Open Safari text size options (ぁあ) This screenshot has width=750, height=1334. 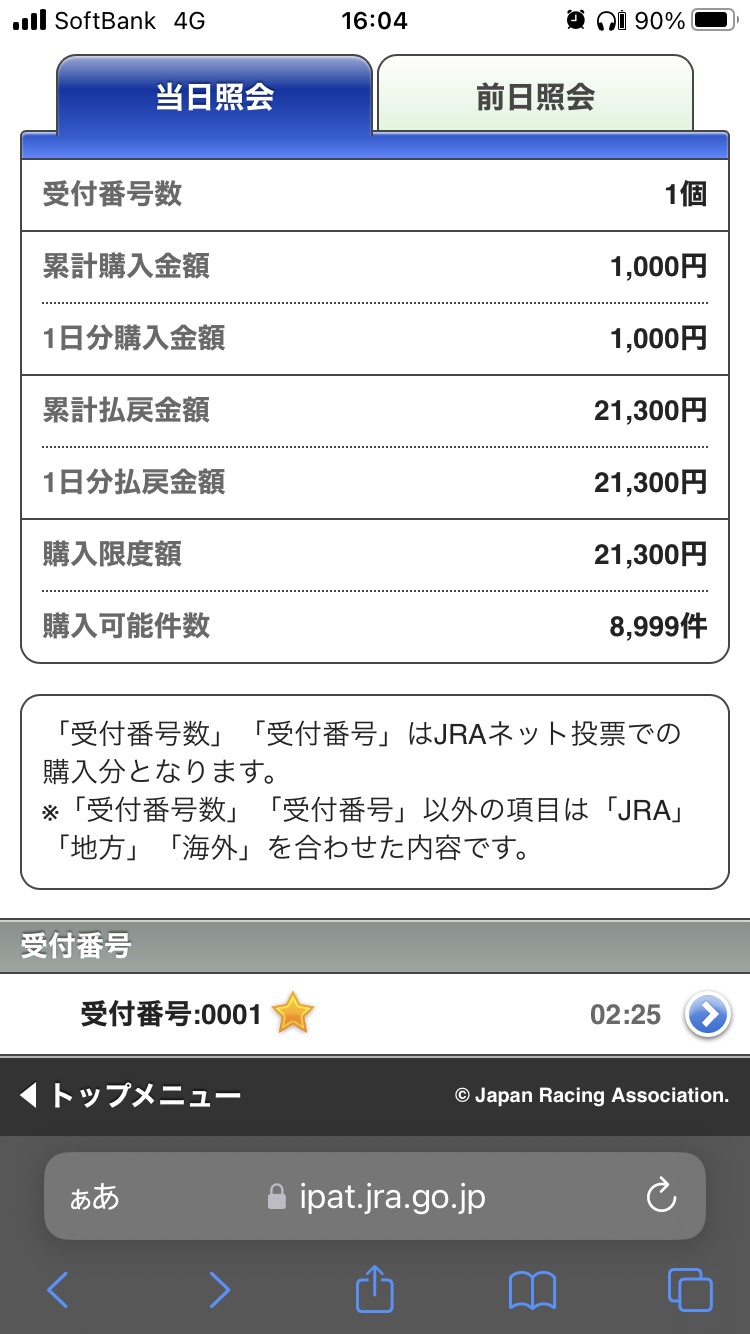pyautogui.click(x=94, y=1197)
